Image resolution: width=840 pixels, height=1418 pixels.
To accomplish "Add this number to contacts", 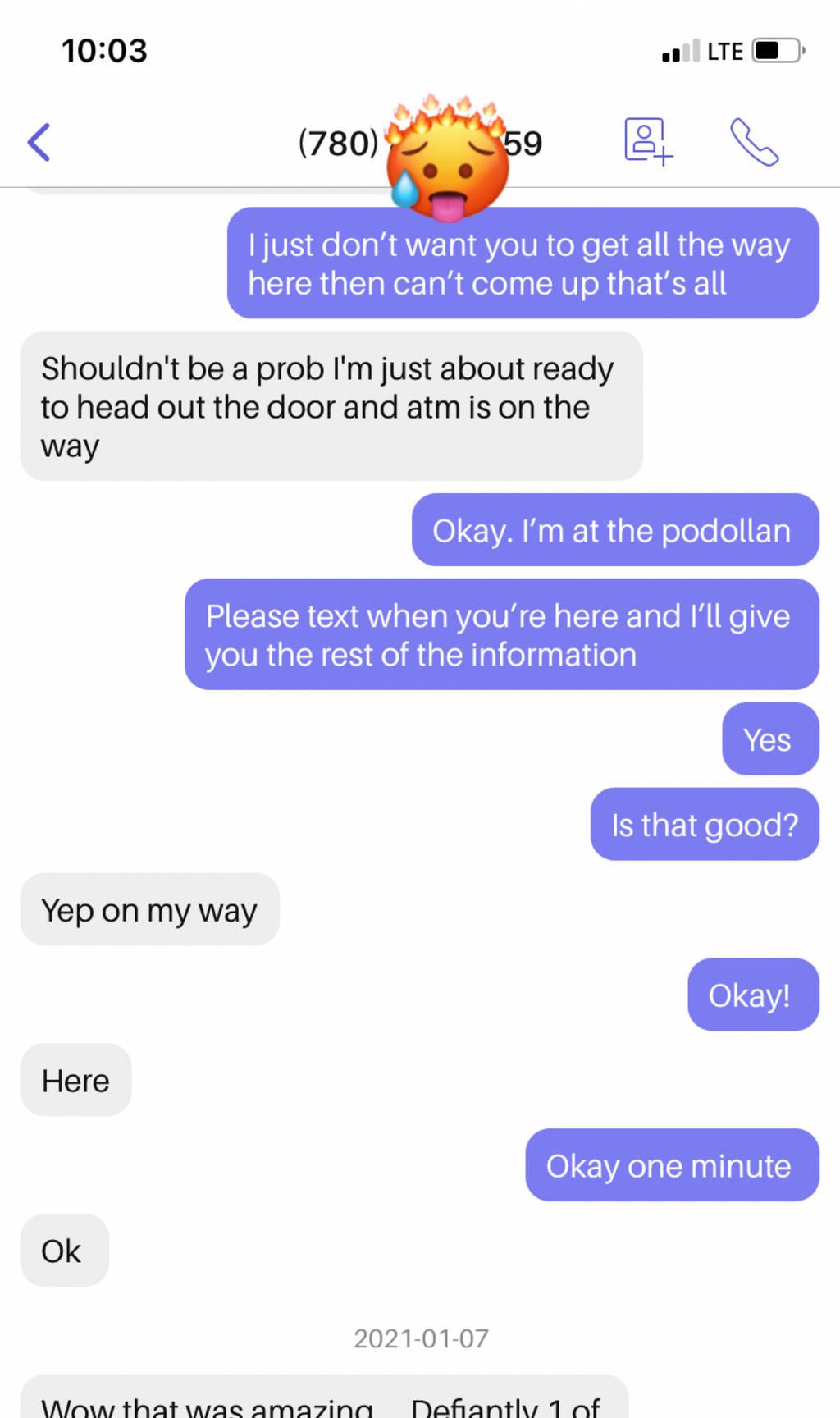I will [648, 141].
